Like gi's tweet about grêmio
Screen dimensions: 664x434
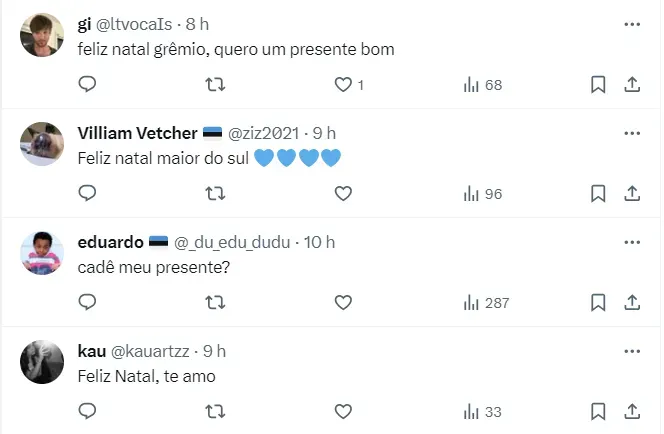(x=343, y=85)
